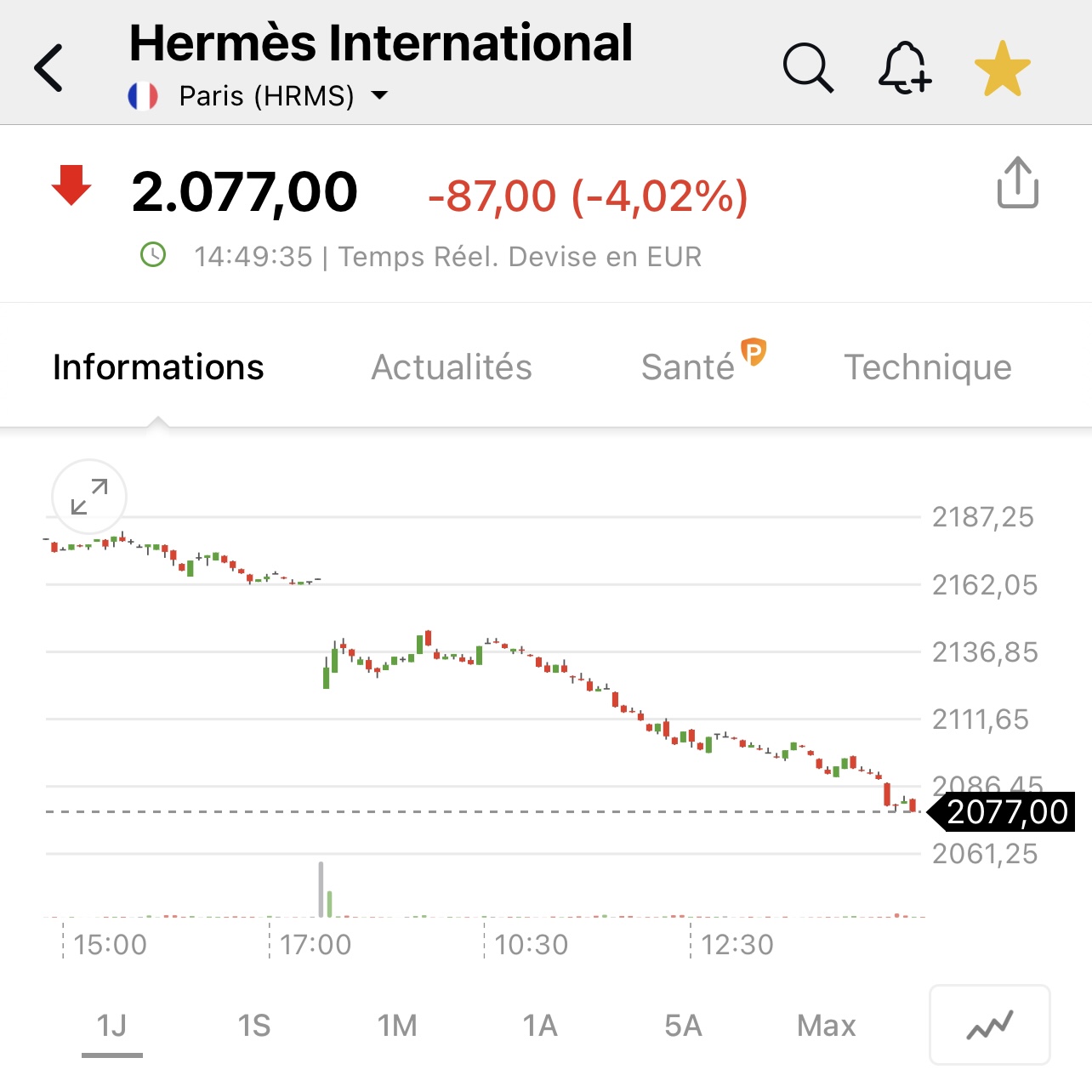
Task: Select the 1J chart range
Action: pyautogui.click(x=111, y=1026)
